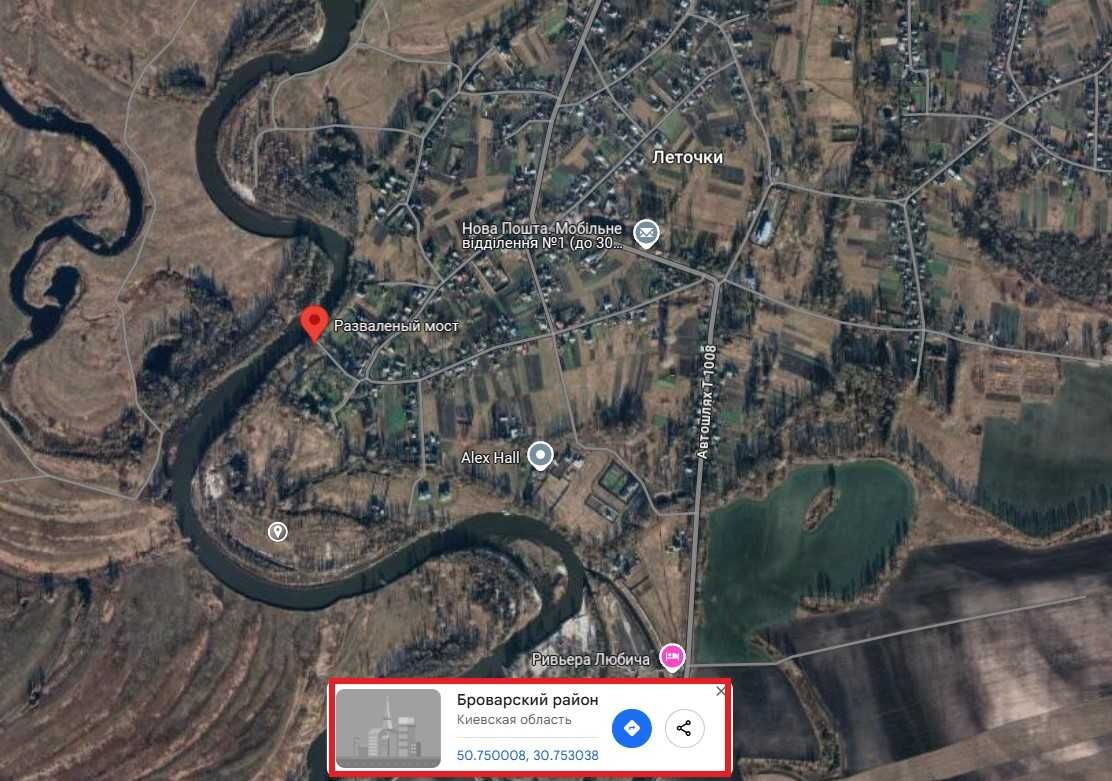Open the Ривьера Любича hotel marker
Screen dimensions: 1112x781
(672, 657)
